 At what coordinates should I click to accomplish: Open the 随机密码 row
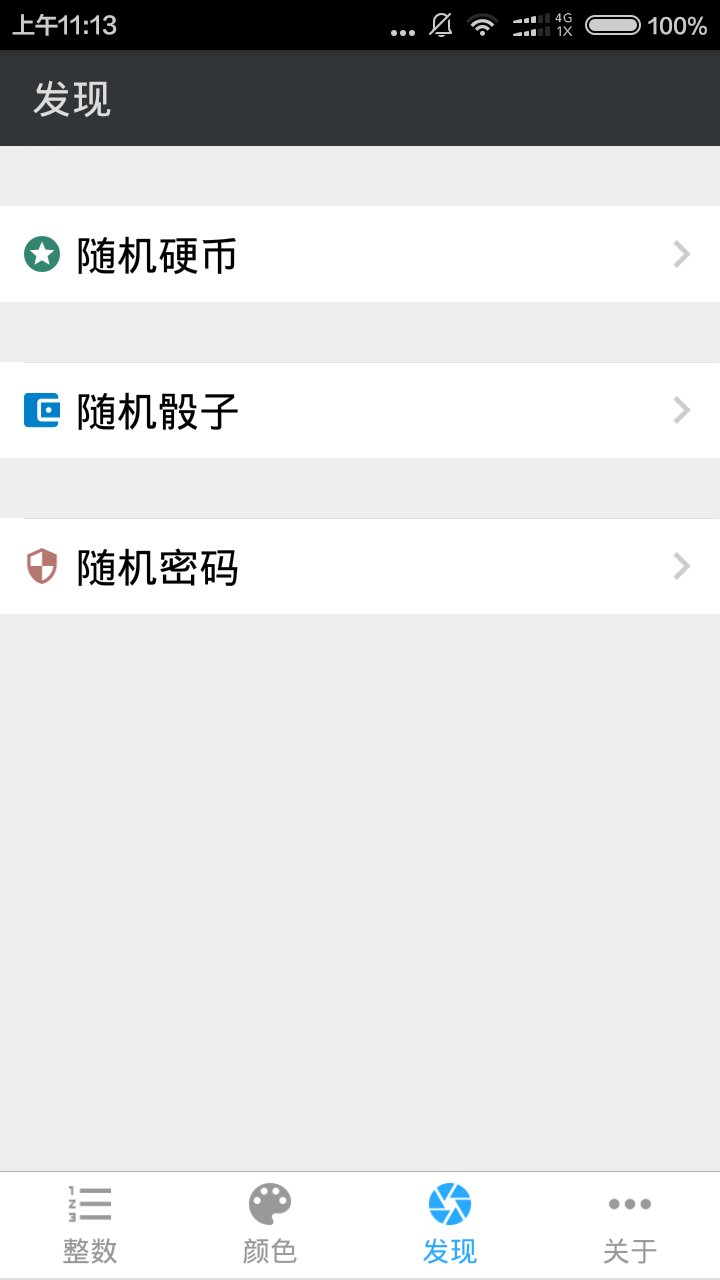tap(360, 567)
